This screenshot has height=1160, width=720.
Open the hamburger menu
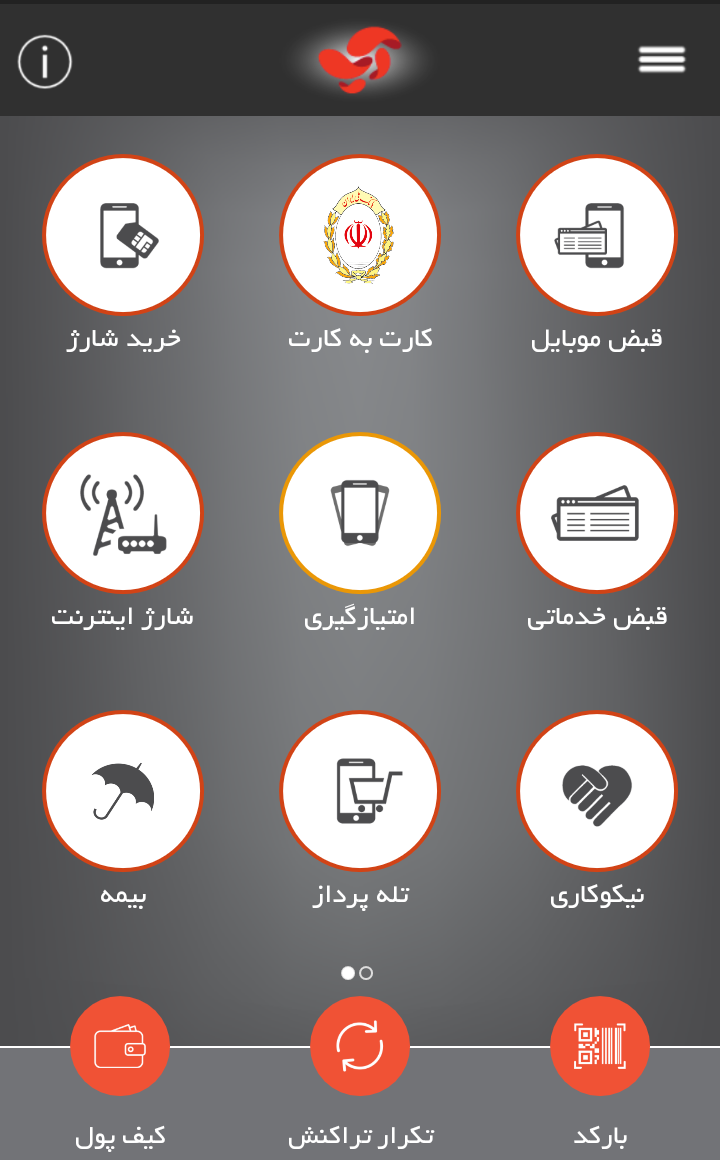[x=662, y=60]
